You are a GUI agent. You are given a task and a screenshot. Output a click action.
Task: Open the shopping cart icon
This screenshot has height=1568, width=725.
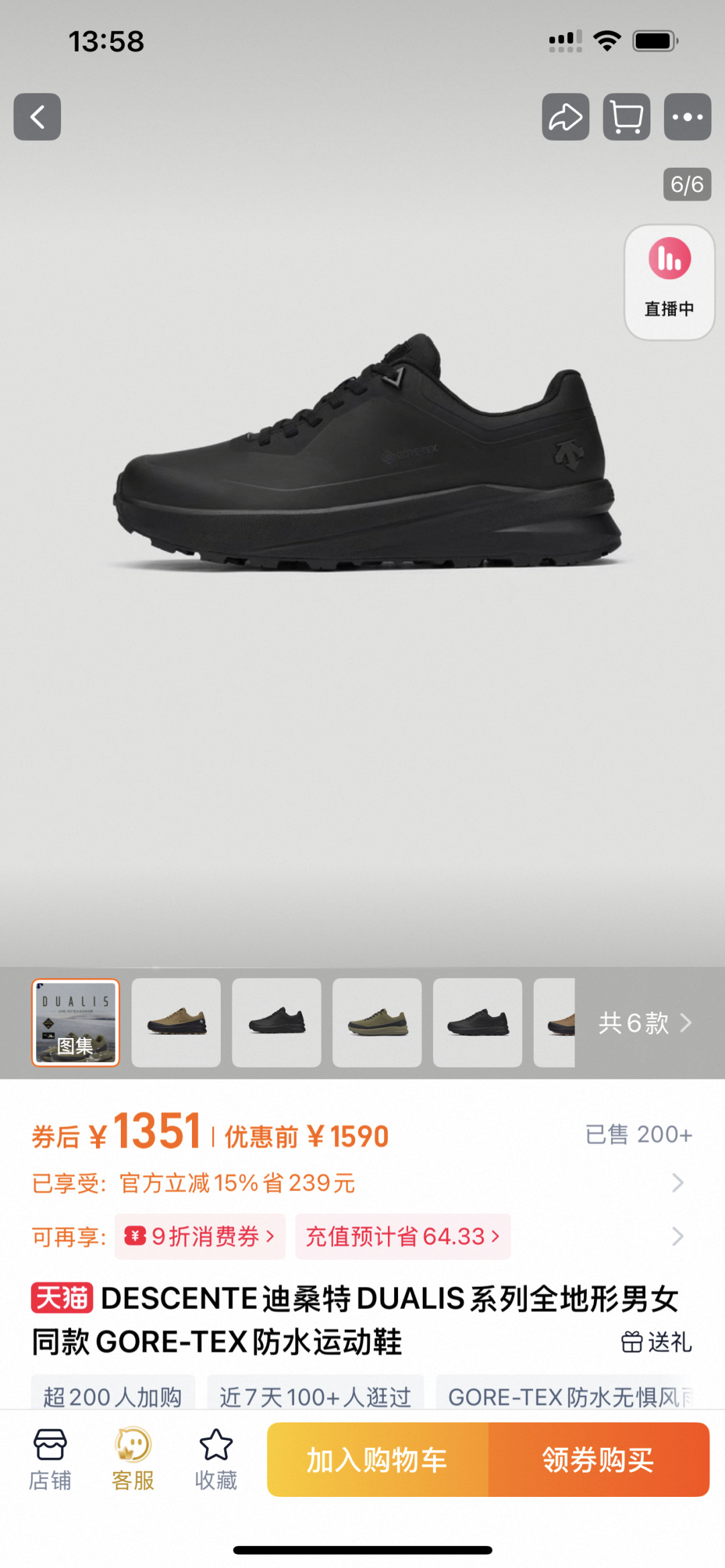pos(626,116)
